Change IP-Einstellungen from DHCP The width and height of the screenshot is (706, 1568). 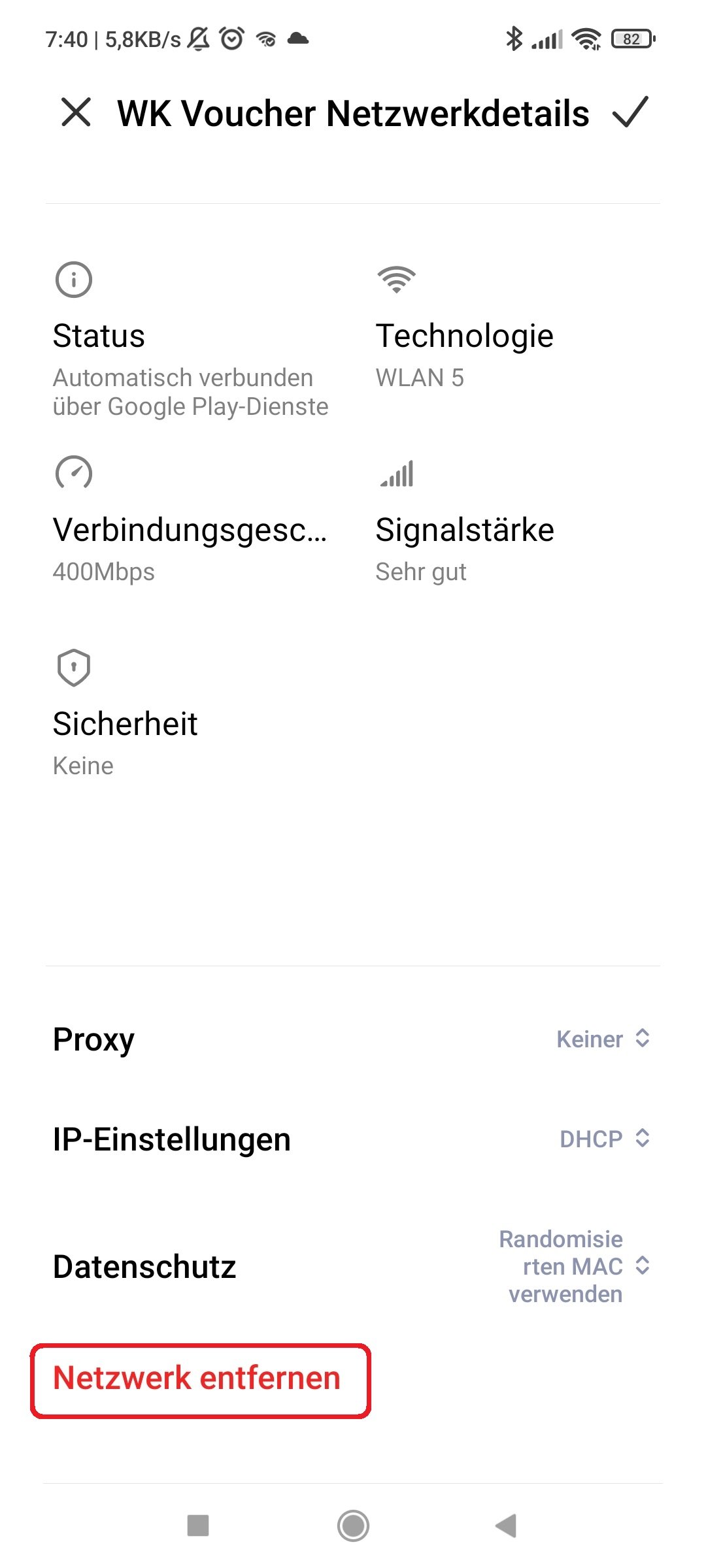point(603,1139)
